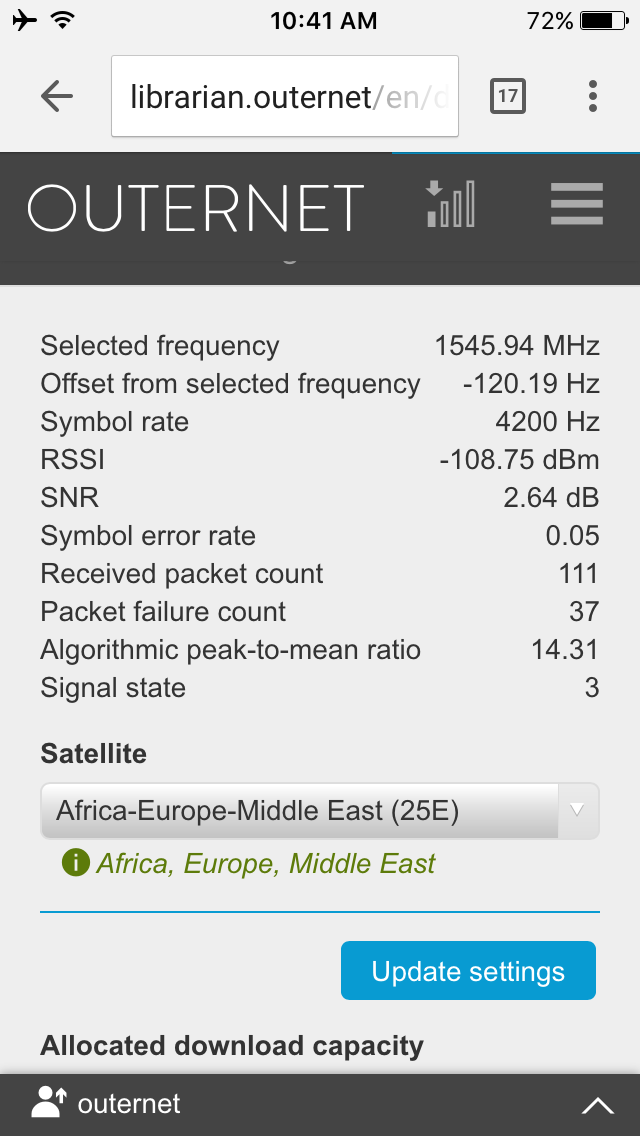Go back with the browser arrow
Viewport: 640px width, 1136px height.
pyautogui.click(x=57, y=96)
